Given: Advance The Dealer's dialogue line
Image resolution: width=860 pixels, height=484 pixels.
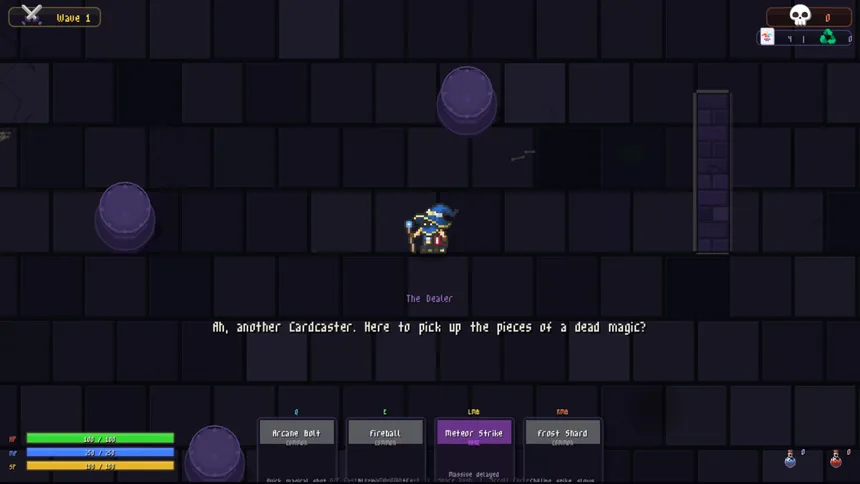Looking at the screenshot, I should point(429,327).
